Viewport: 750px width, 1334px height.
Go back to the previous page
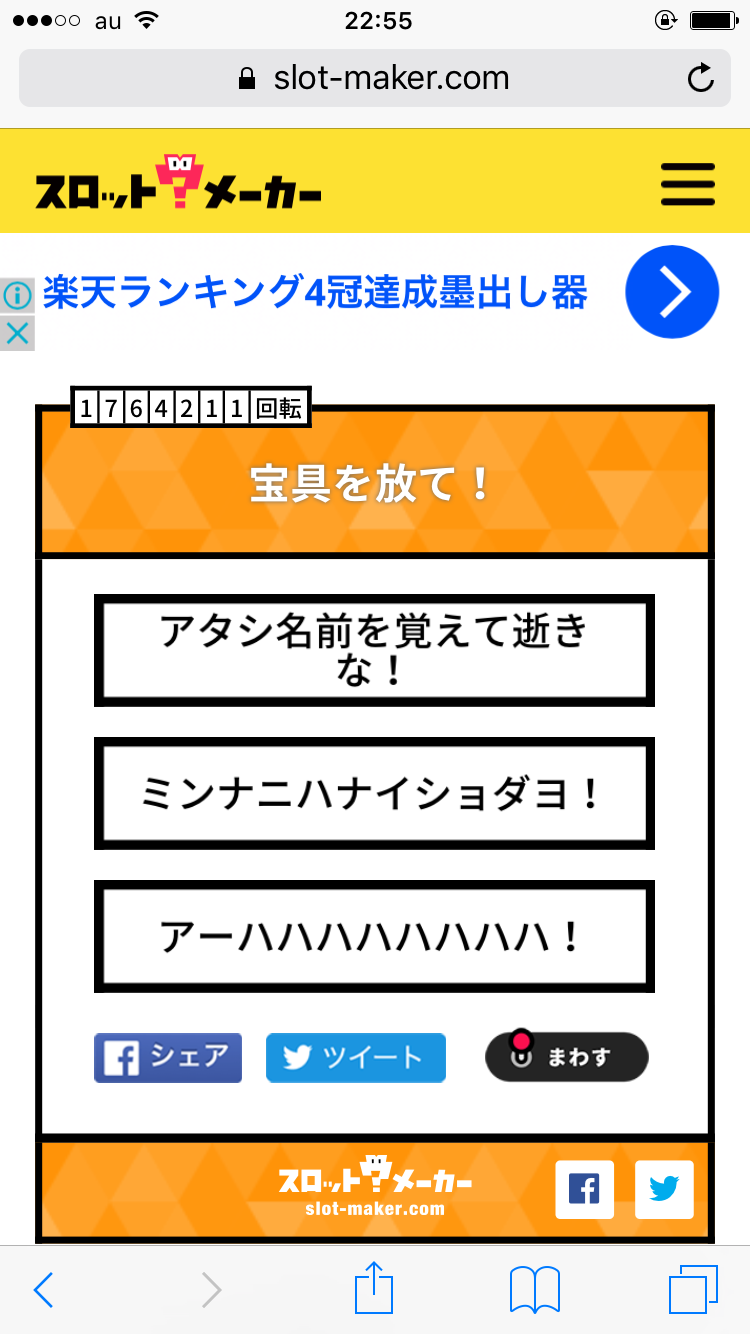tap(43, 1290)
